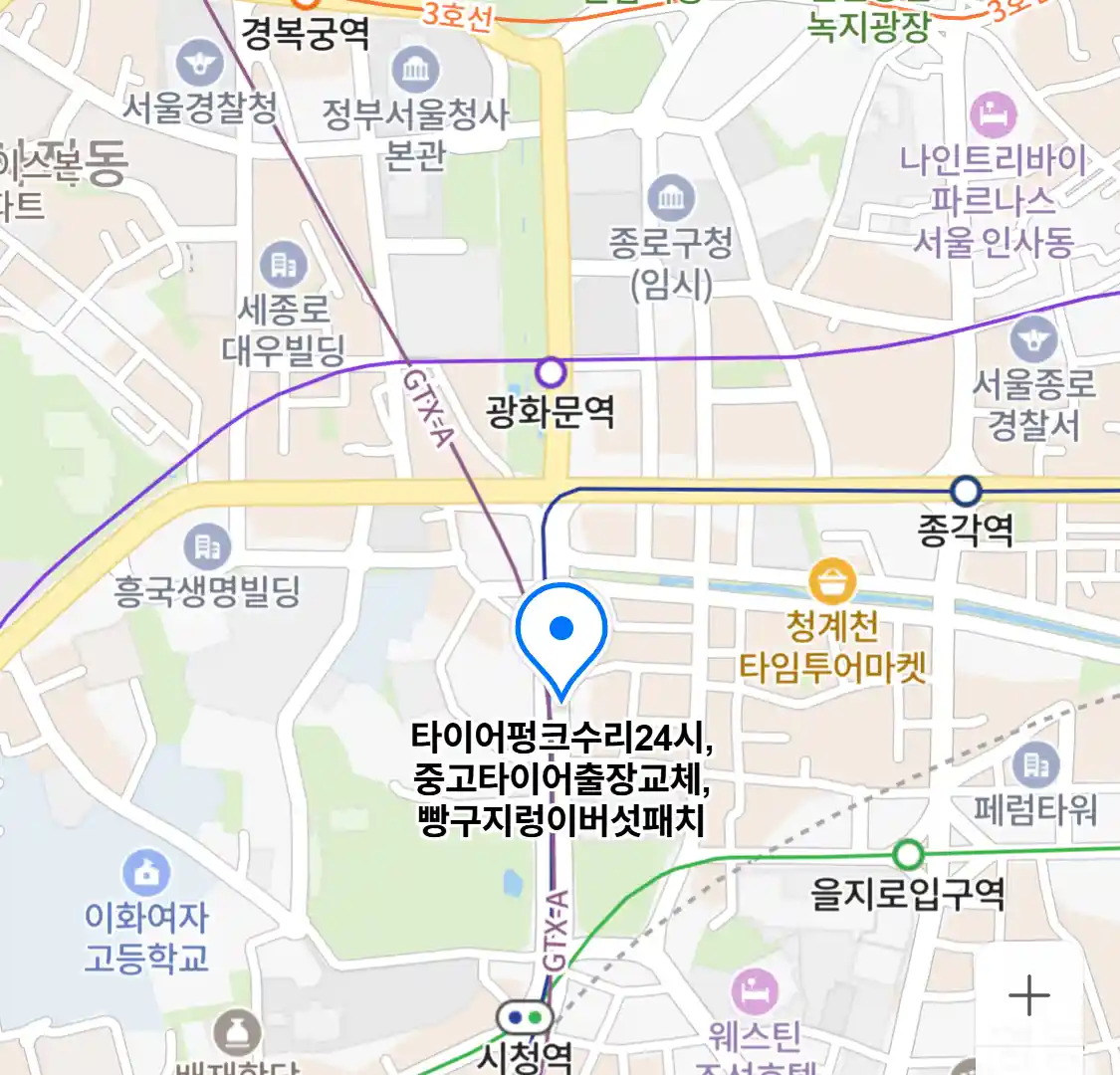Select the 광화문역 station marker
1120x1075 pixels.
tap(551, 373)
